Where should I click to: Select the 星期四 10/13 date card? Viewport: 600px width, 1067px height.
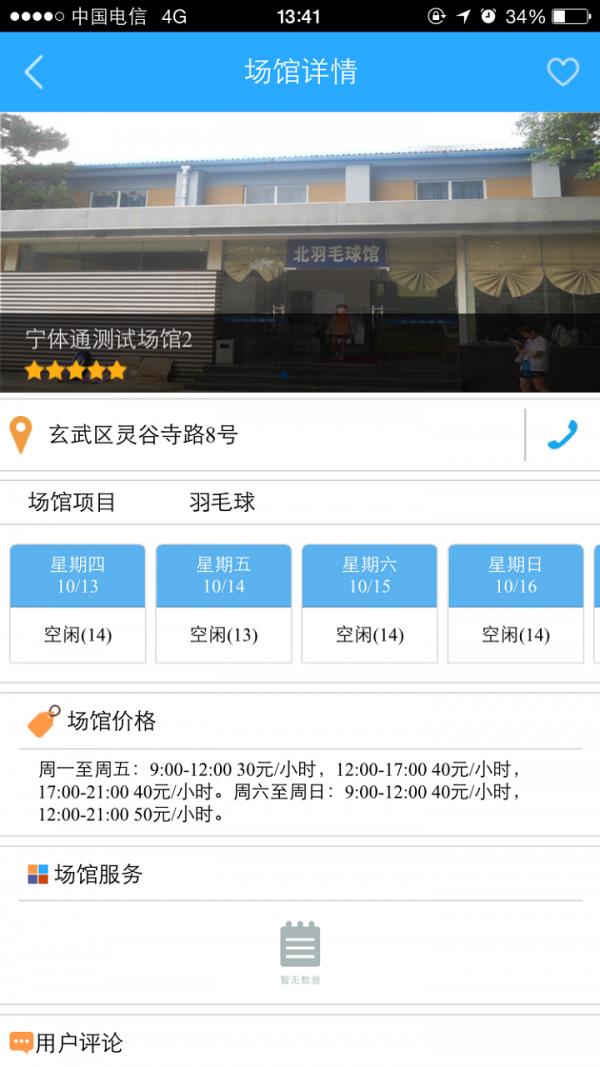[78, 603]
